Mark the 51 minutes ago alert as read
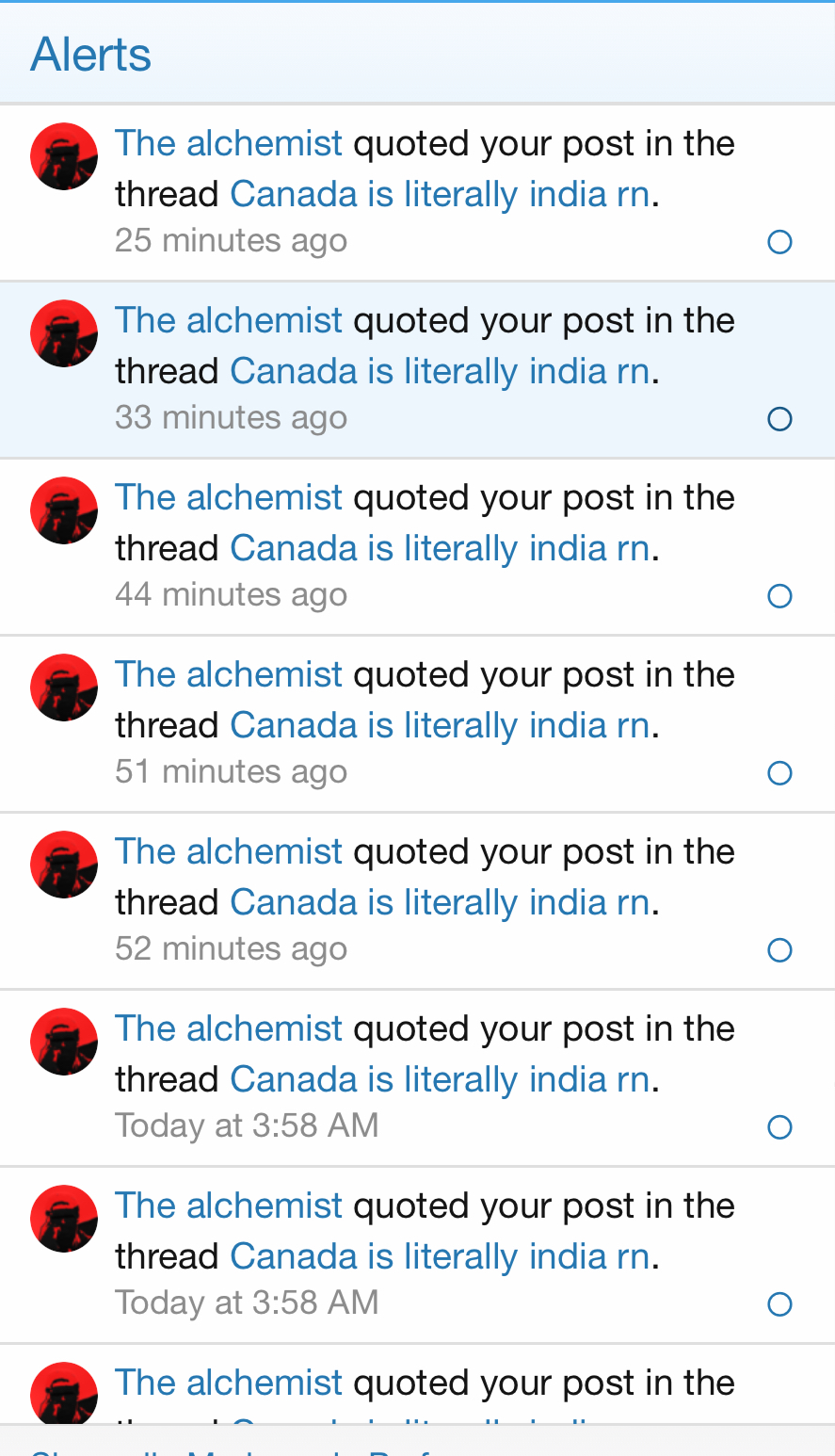Screen dimensions: 835x1456 [779, 773]
